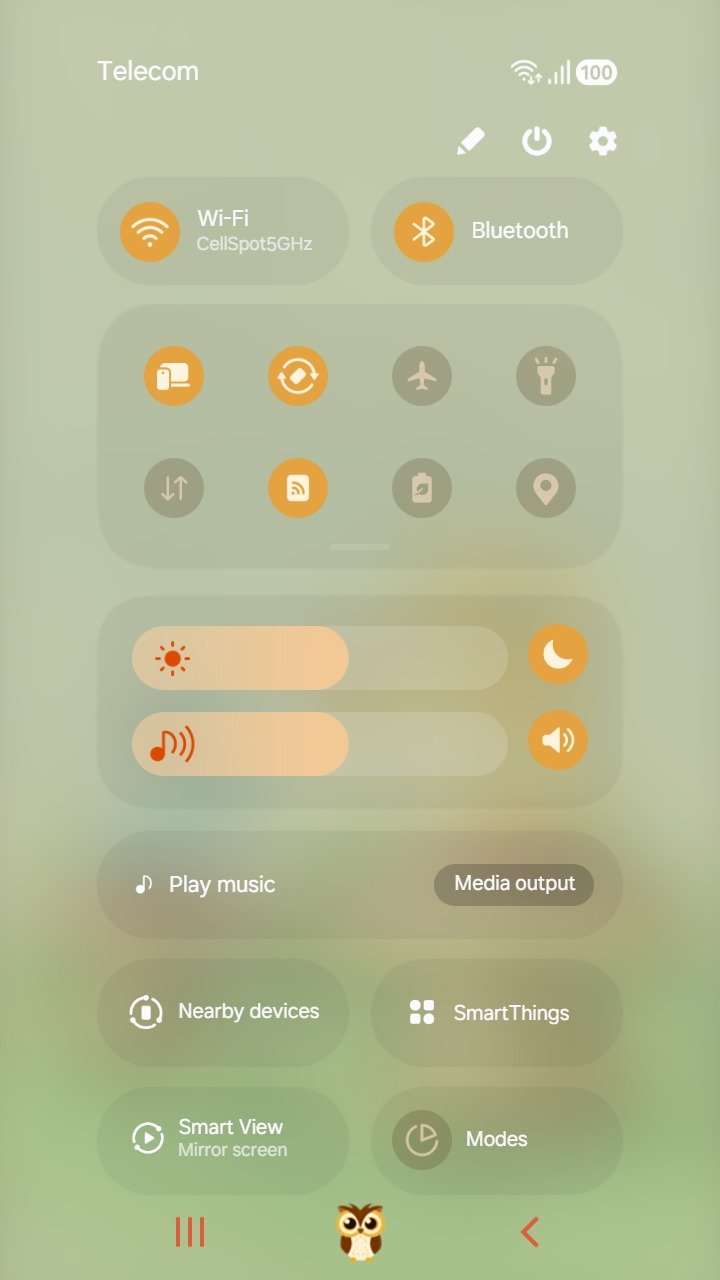Toggle dark mode moon button
Image resolution: width=720 pixels, height=1280 pixels.
[558, 655]
